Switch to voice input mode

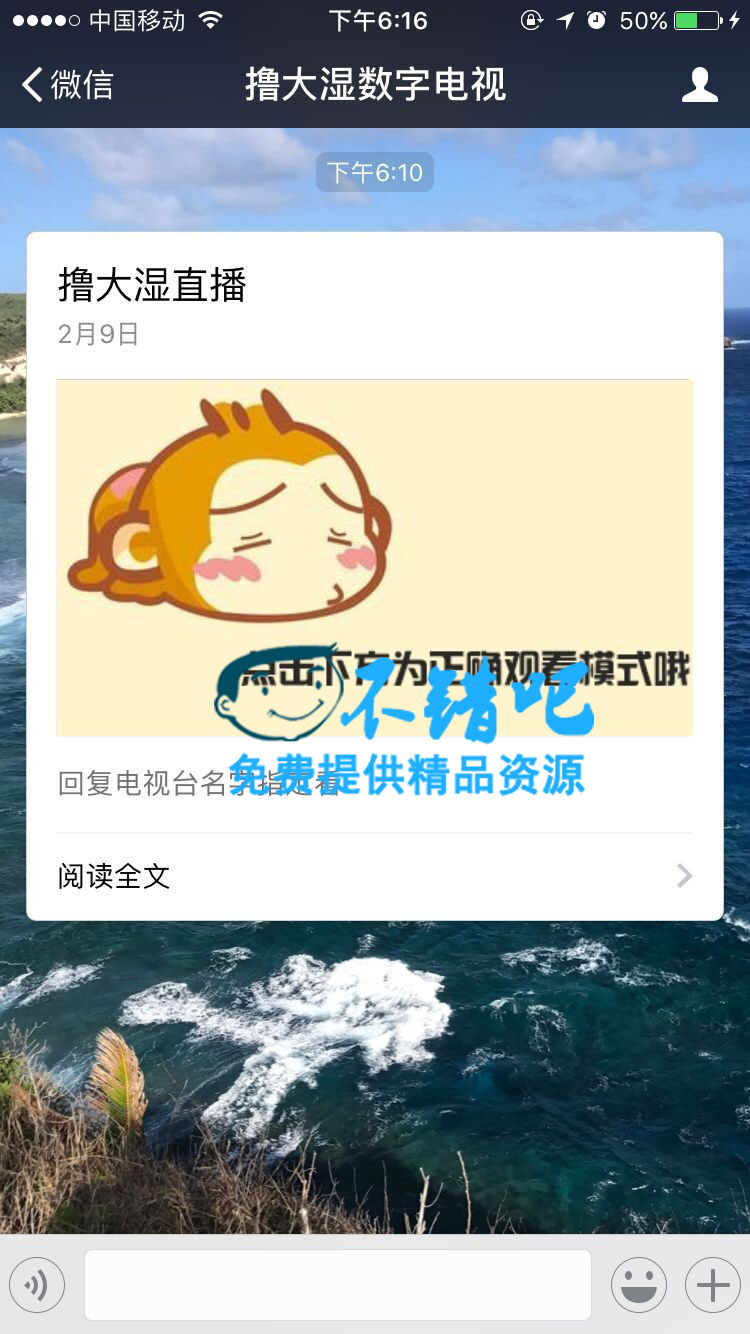pos(37,1284)
